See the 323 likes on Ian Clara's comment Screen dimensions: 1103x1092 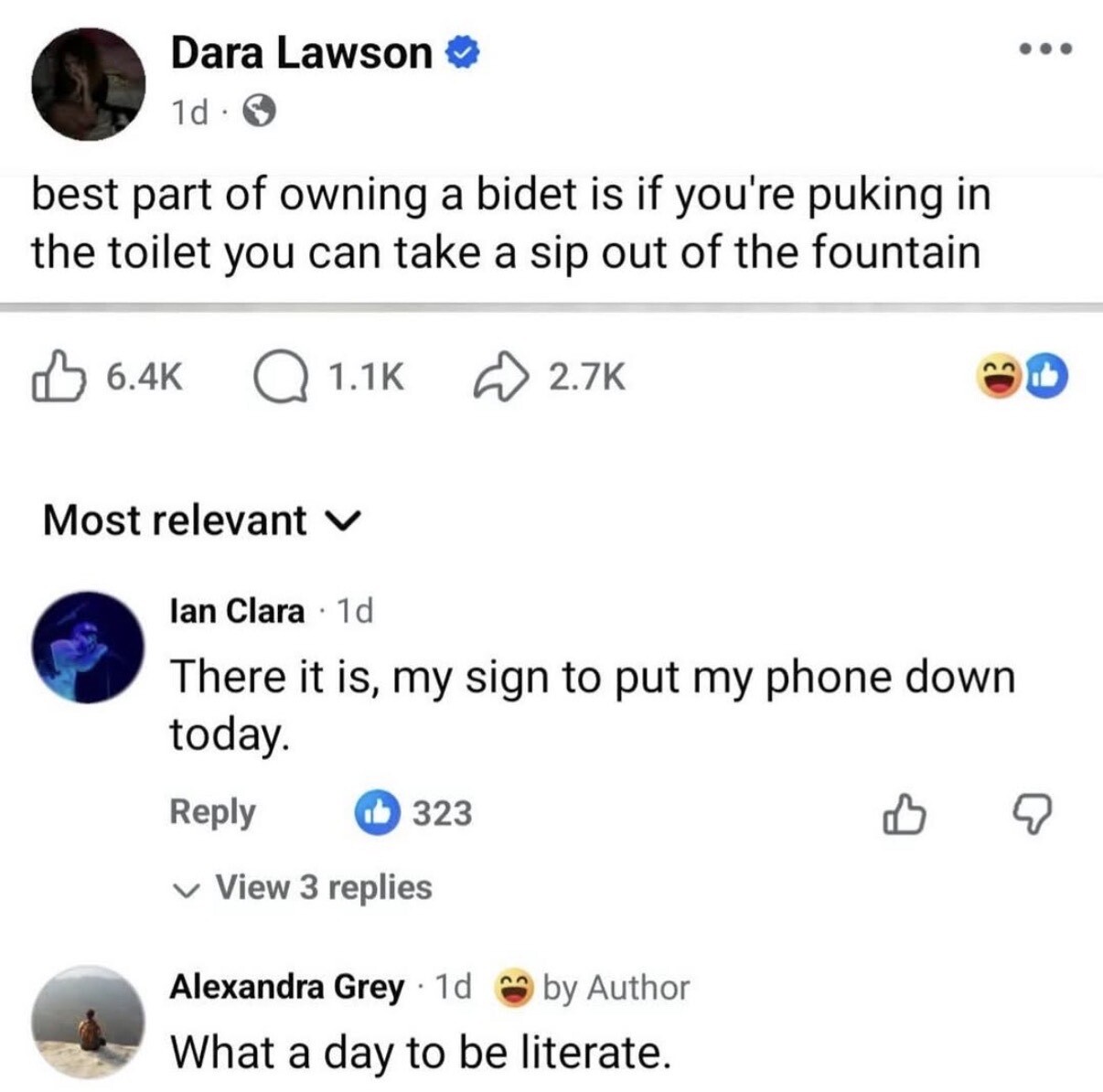(415, 812)
